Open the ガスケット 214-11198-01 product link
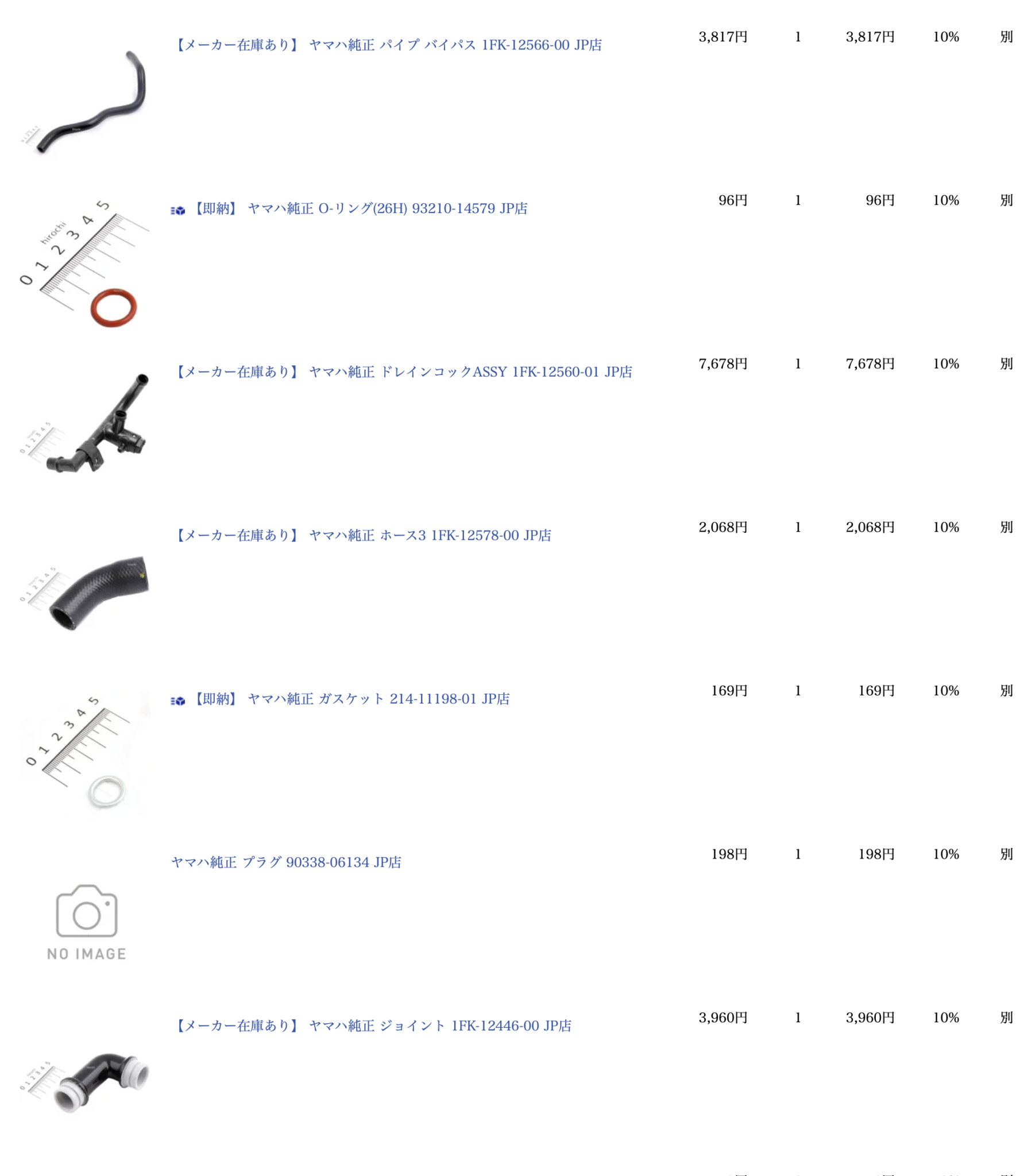This screenshot has height=1176, width=1024. tap(350, 699)
